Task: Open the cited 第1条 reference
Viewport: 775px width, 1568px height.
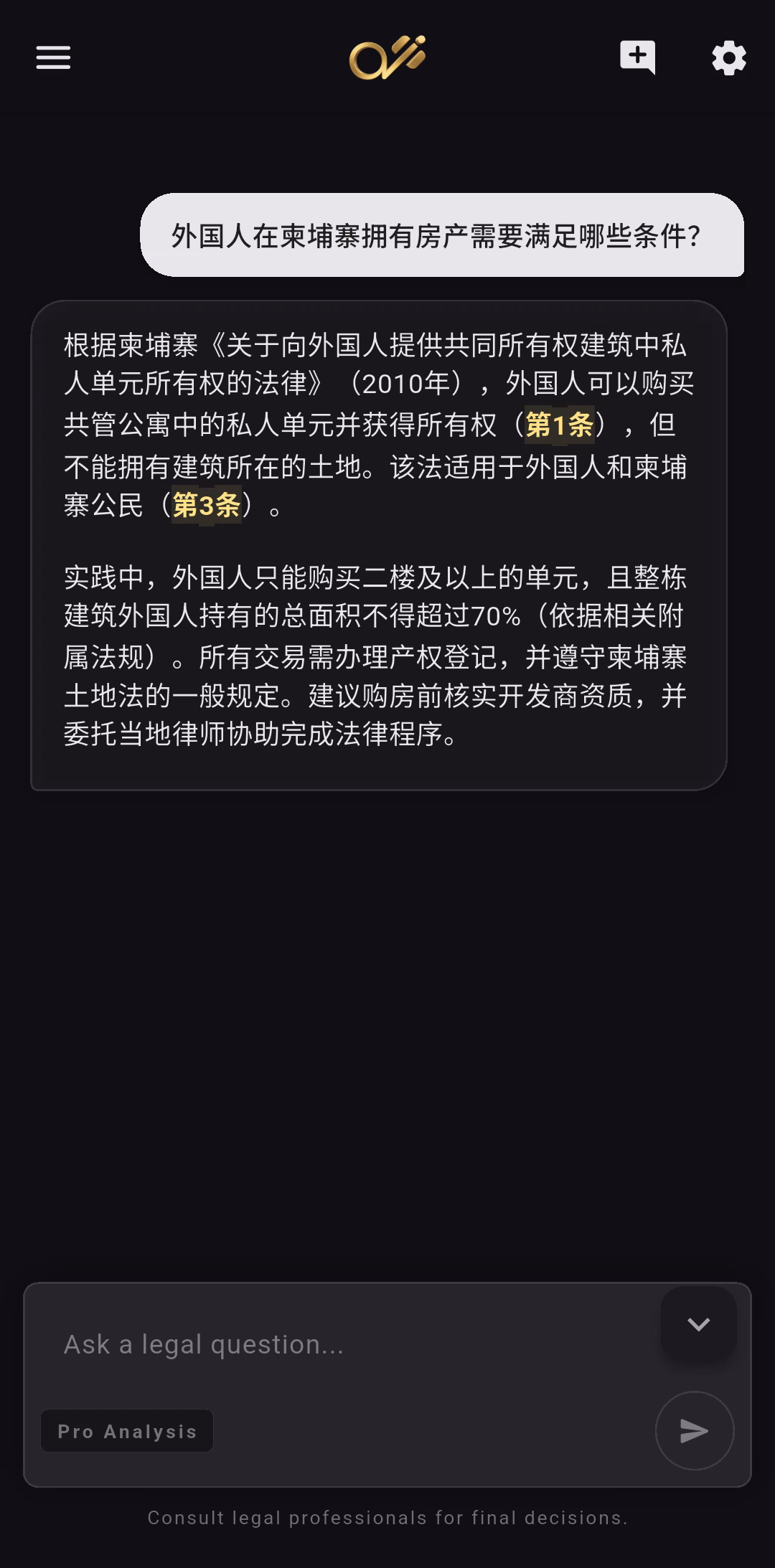Action: (x=560, y=425)
